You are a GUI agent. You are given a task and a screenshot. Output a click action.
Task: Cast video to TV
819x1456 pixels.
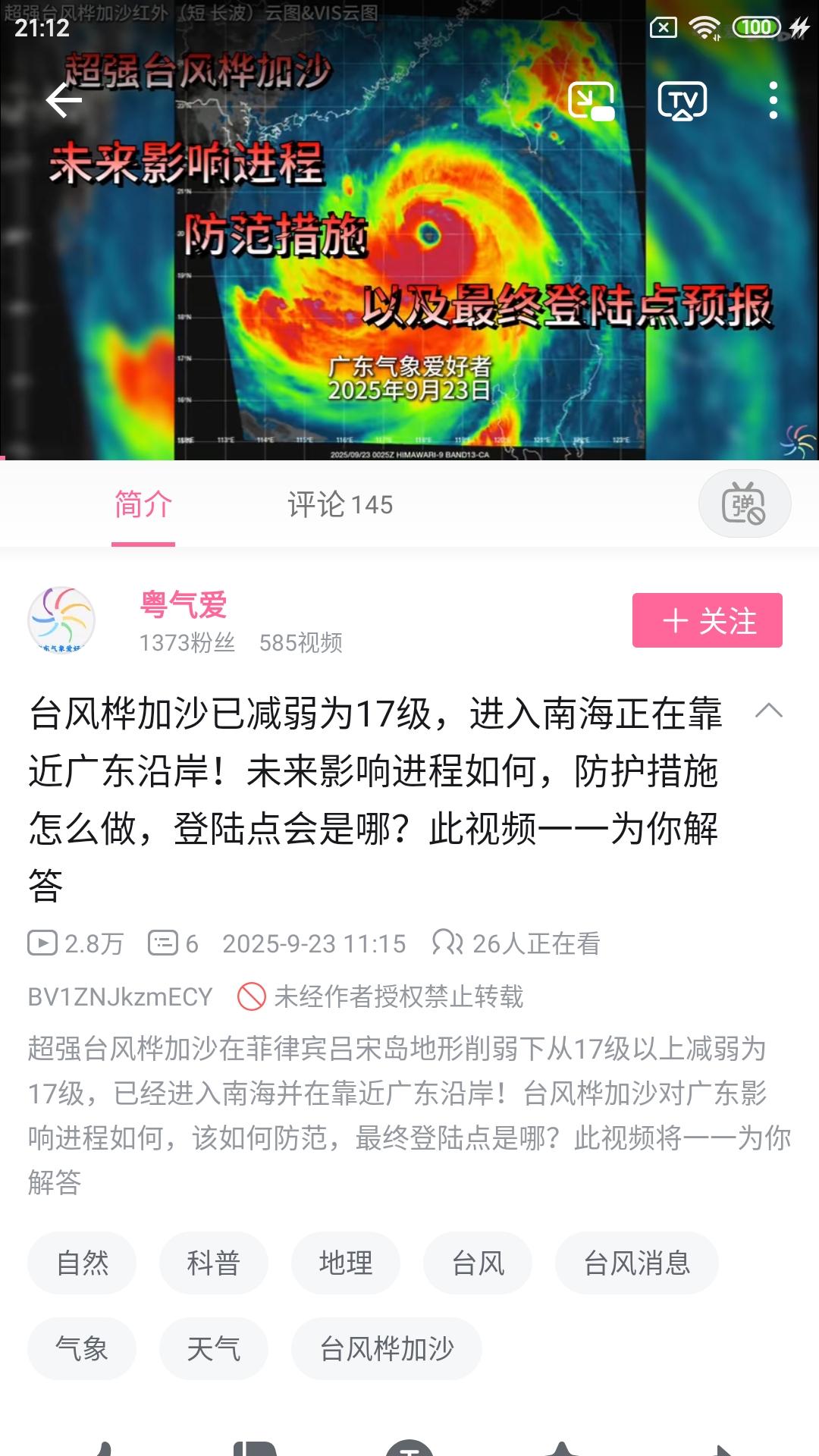tap(682, 101)
